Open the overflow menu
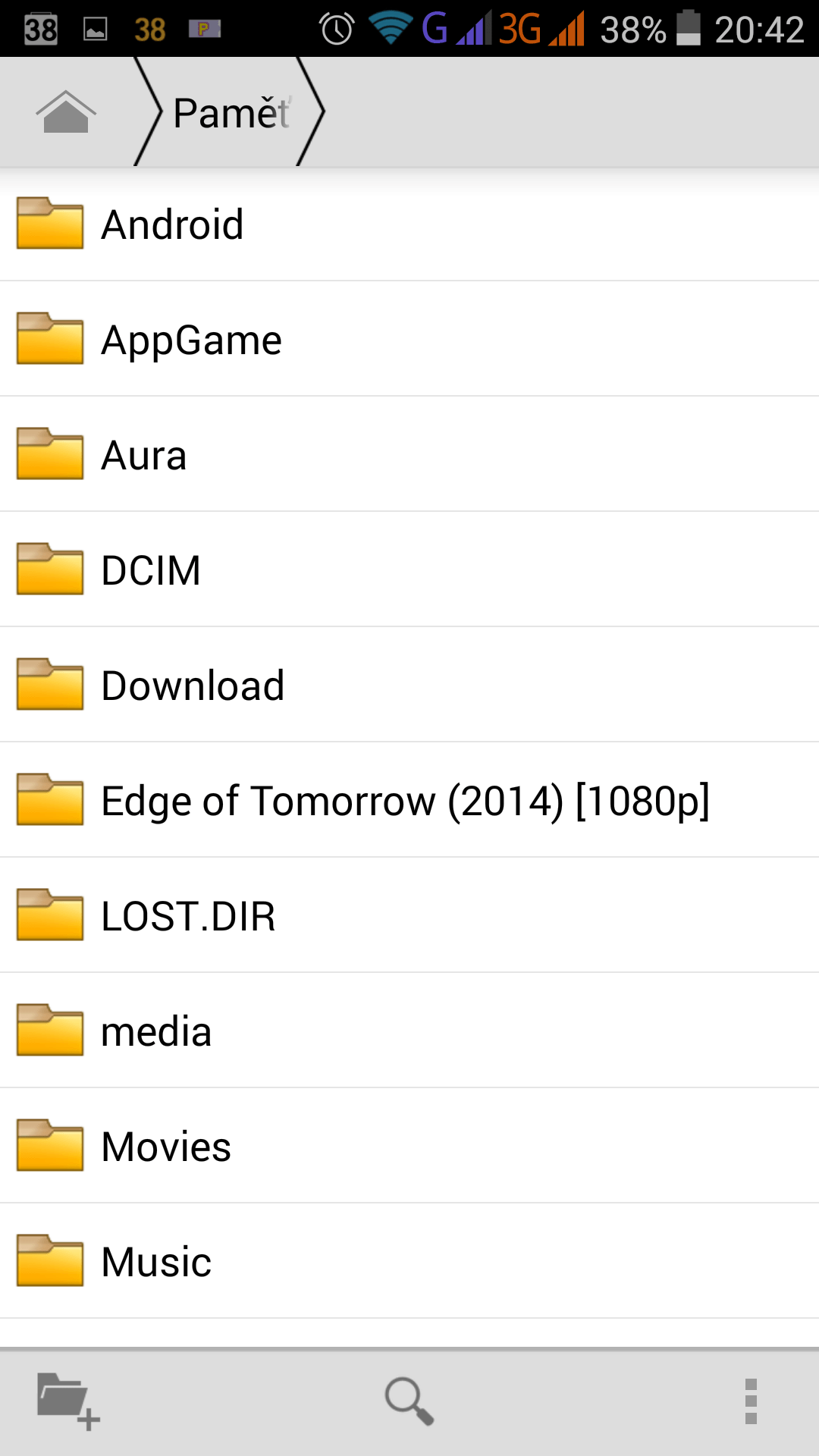 [x=751, y=1401]
